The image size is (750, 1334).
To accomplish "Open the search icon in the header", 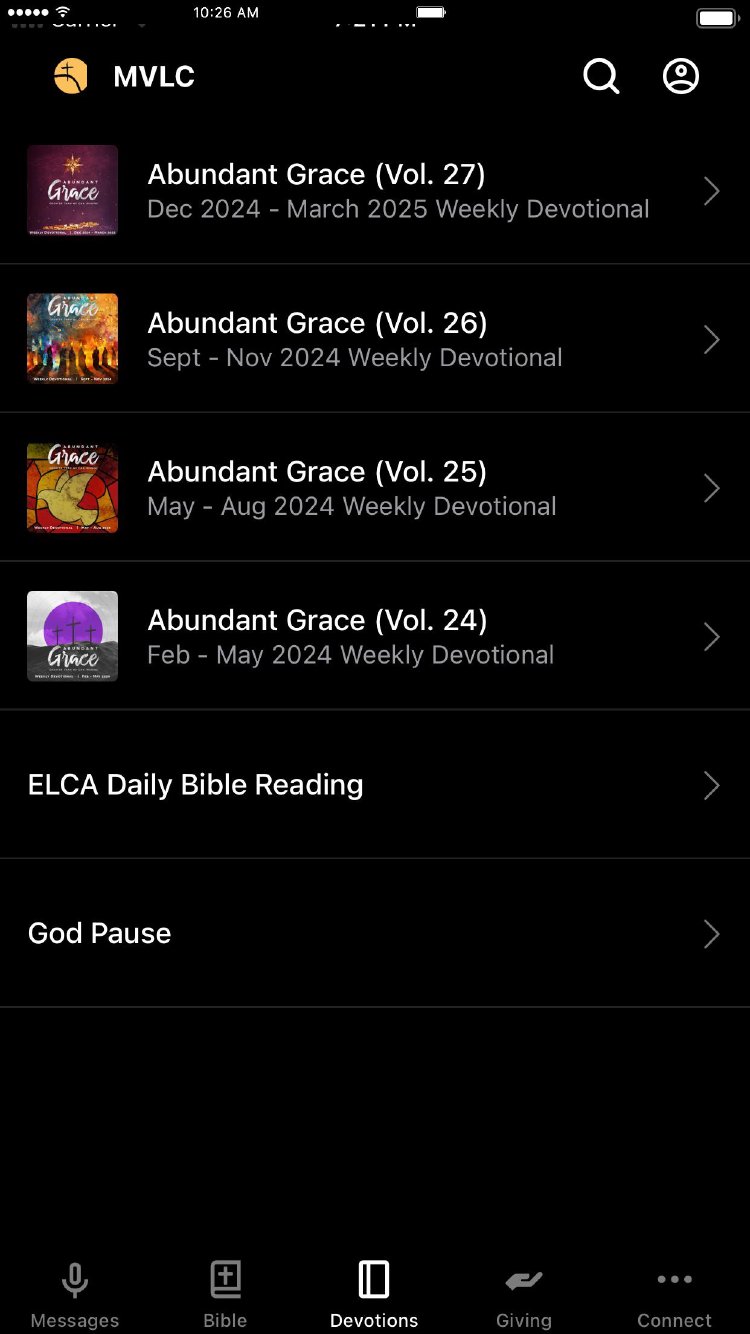I will coord(601,76).
